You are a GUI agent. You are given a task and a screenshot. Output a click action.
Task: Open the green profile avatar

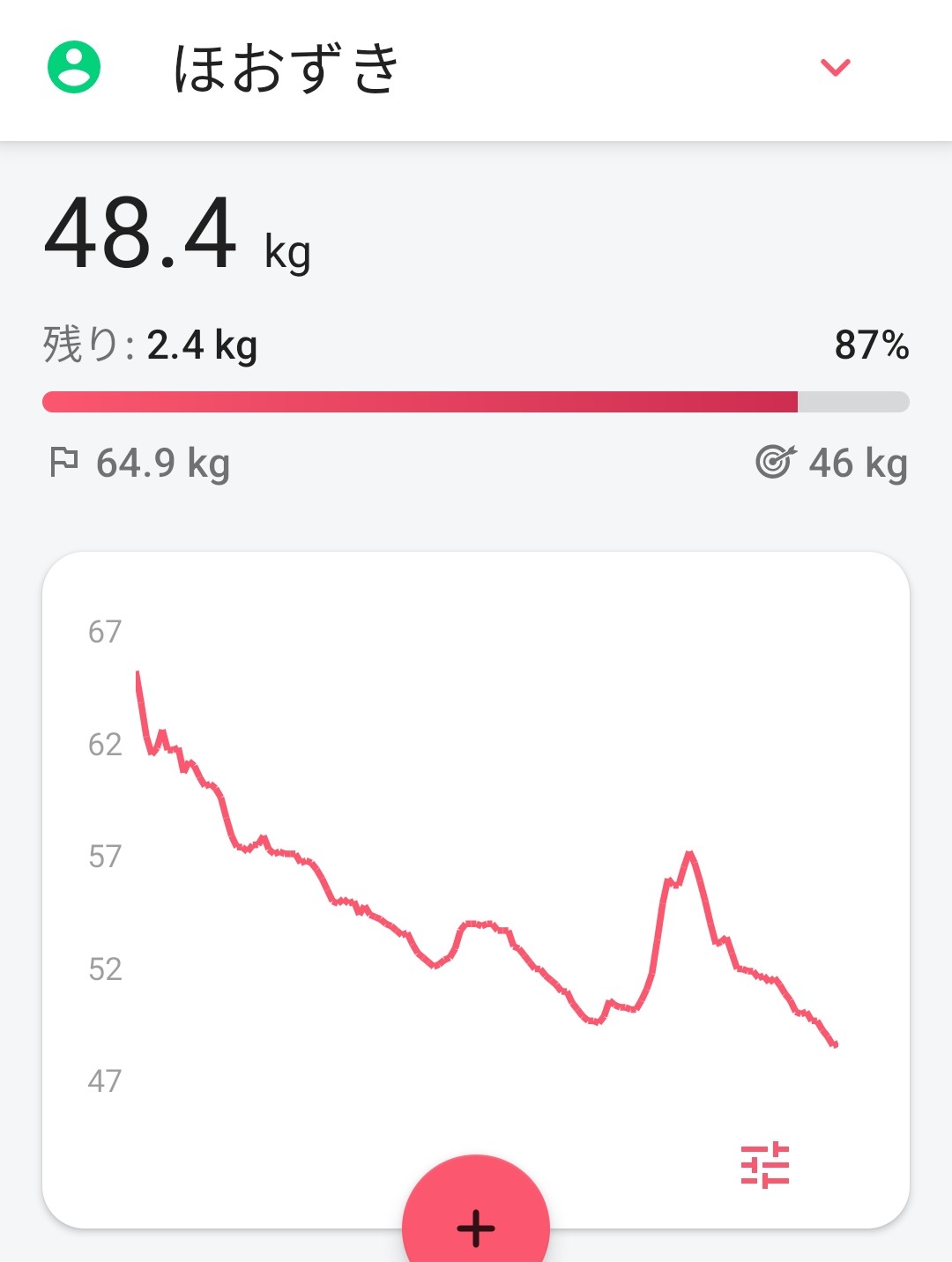click(74, 67)
